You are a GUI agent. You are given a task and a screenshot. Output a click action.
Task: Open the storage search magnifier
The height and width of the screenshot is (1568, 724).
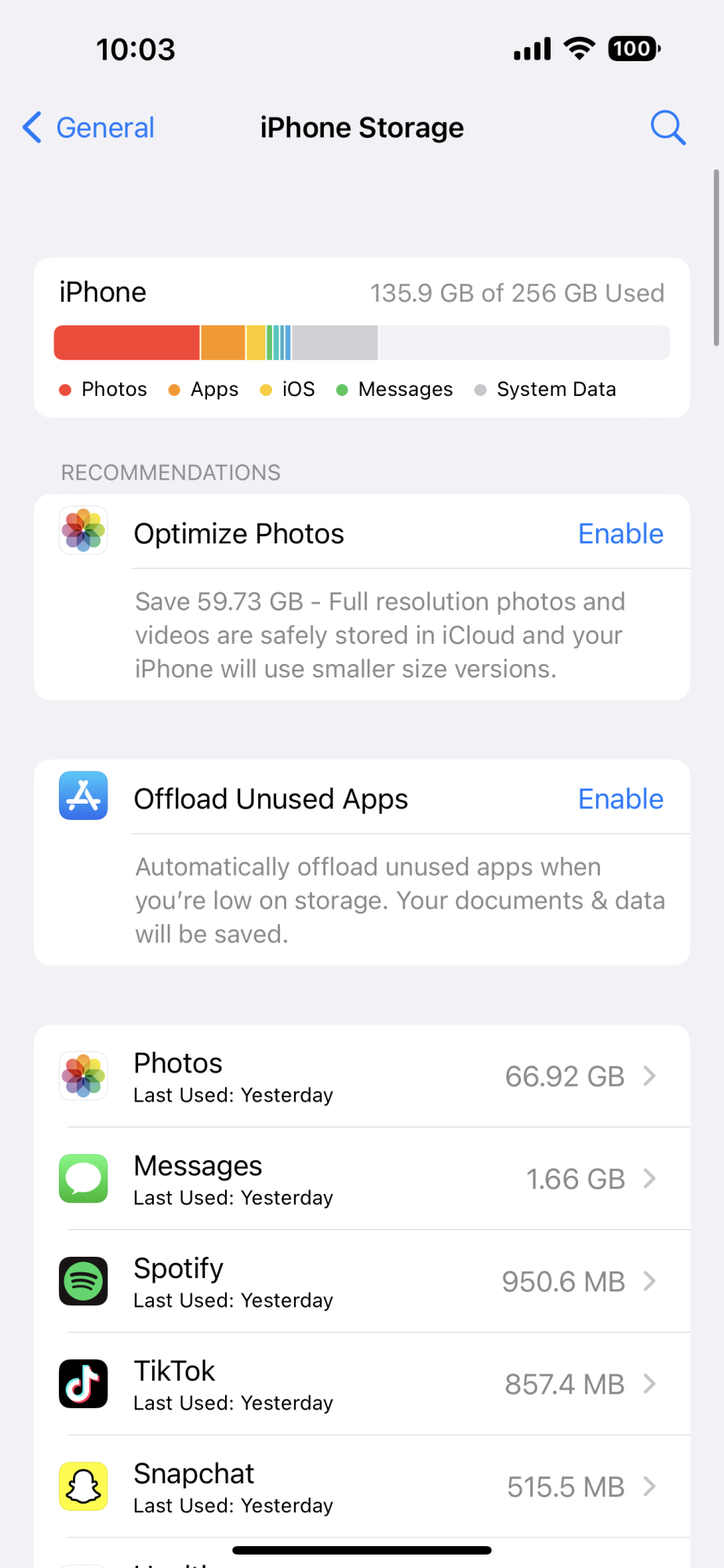[668, 128]
